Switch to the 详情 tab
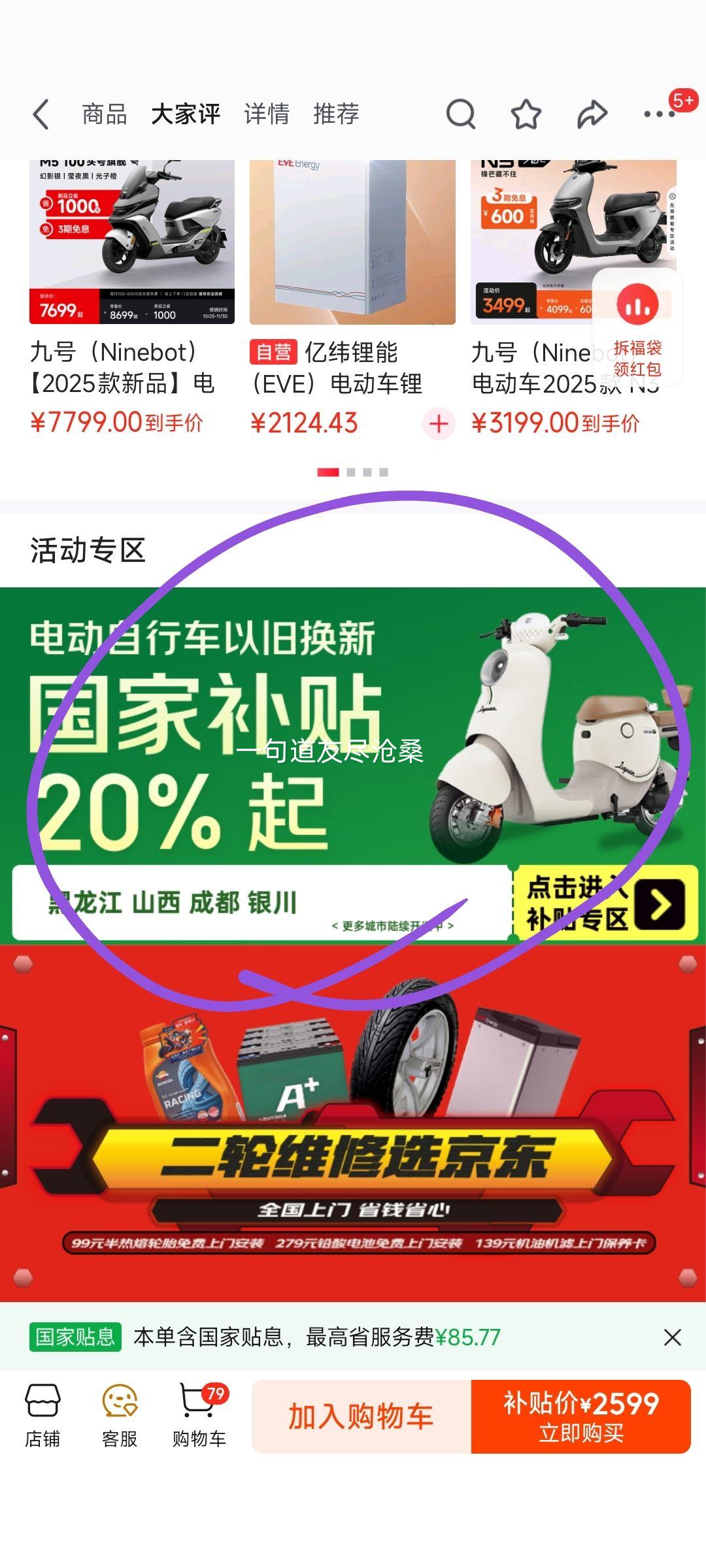Screen dimensions: 706x1568 [x=266, y=114]
